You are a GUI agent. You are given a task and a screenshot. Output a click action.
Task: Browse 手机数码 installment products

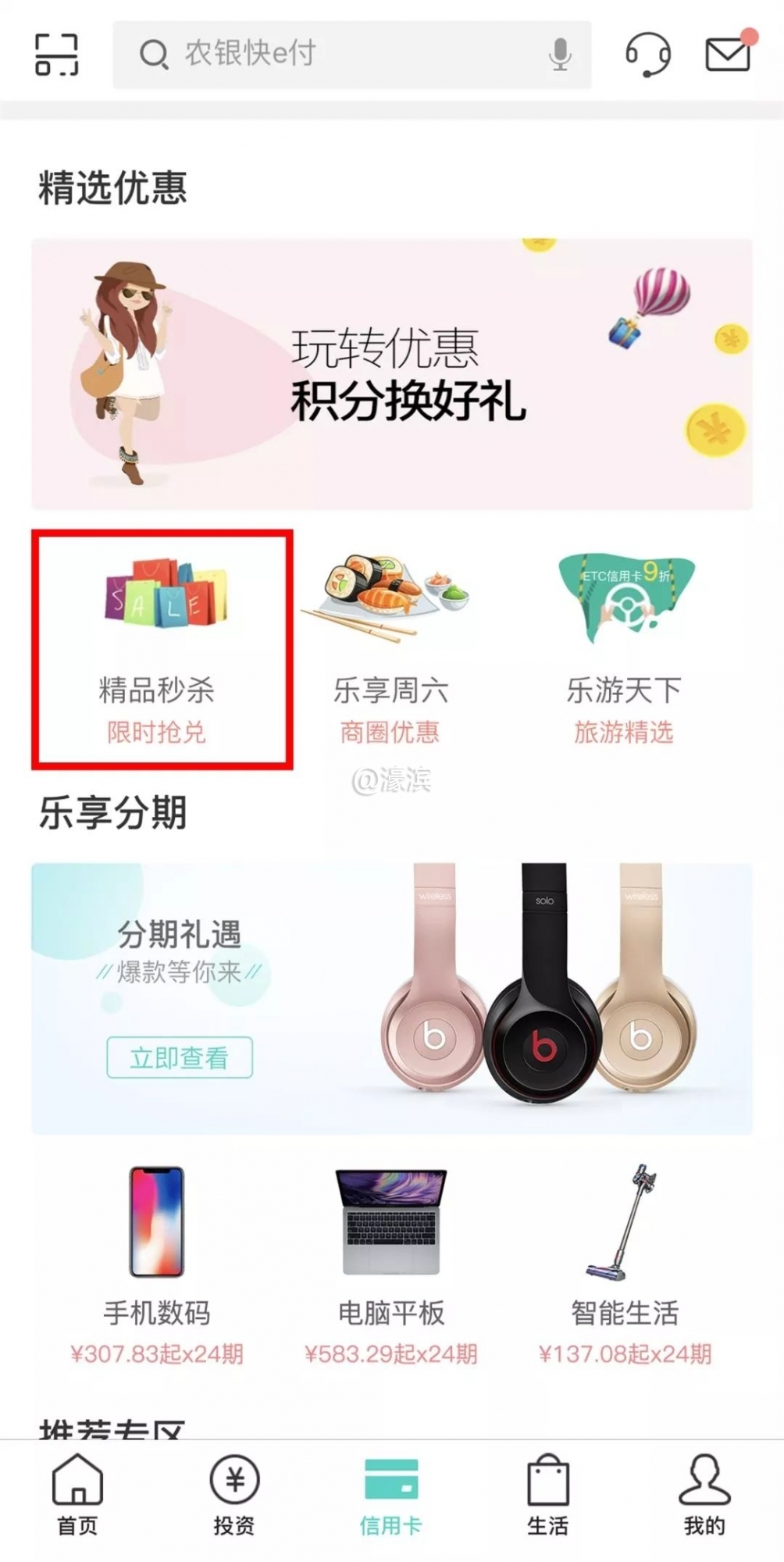point(157,1265)
